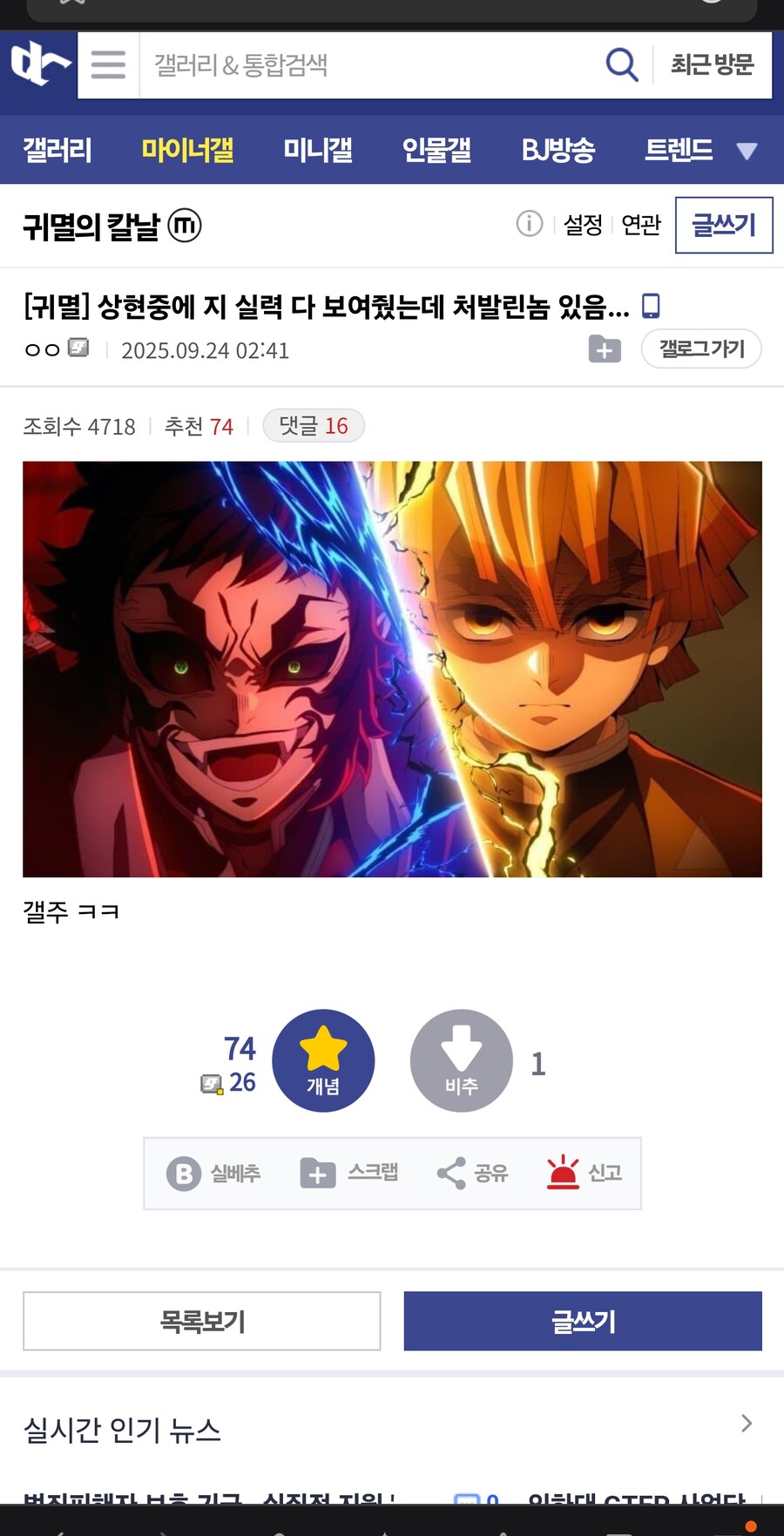Tap the 갤러리 & 통합검색 search field

(x=366, y=64)
